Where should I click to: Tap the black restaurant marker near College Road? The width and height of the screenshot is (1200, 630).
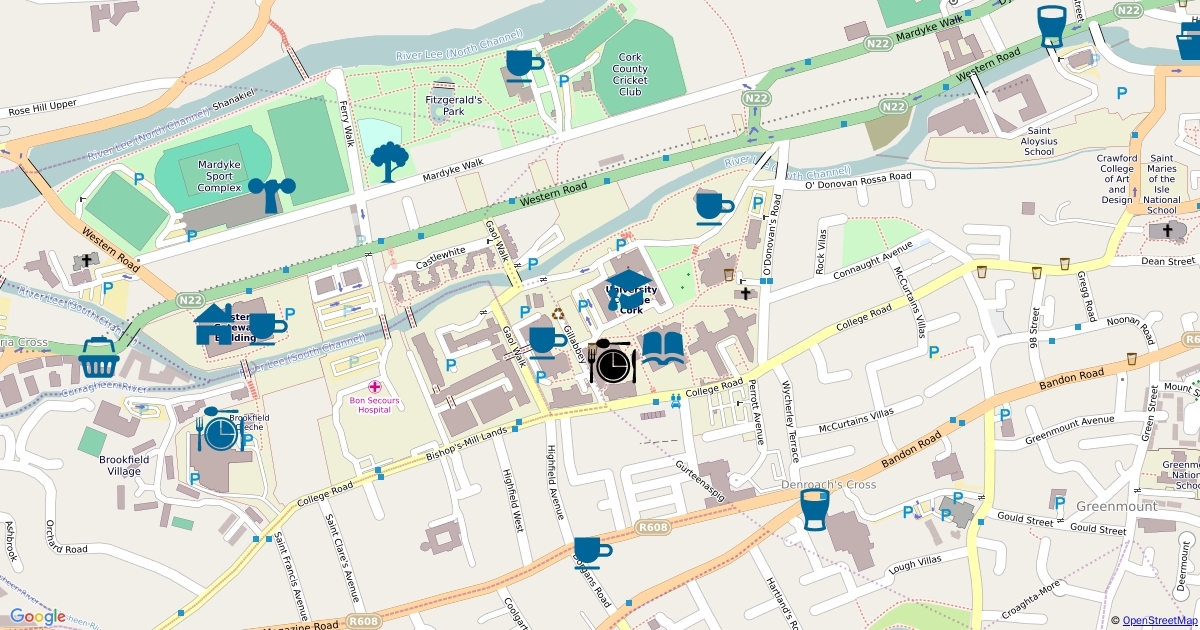611,362
